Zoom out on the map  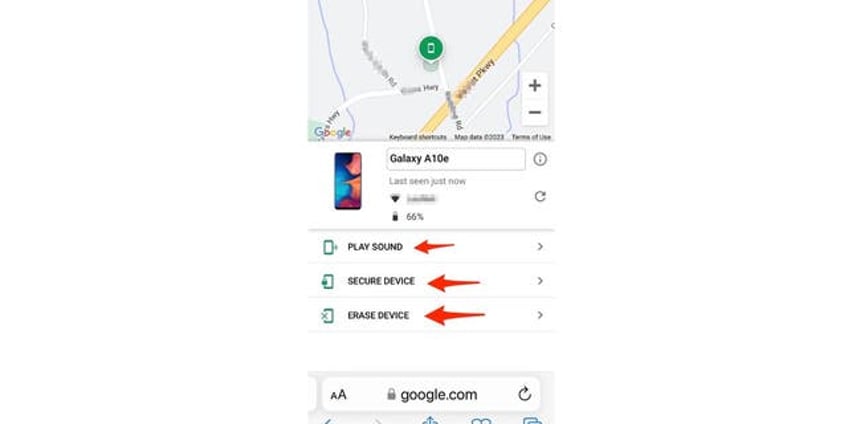534,112
